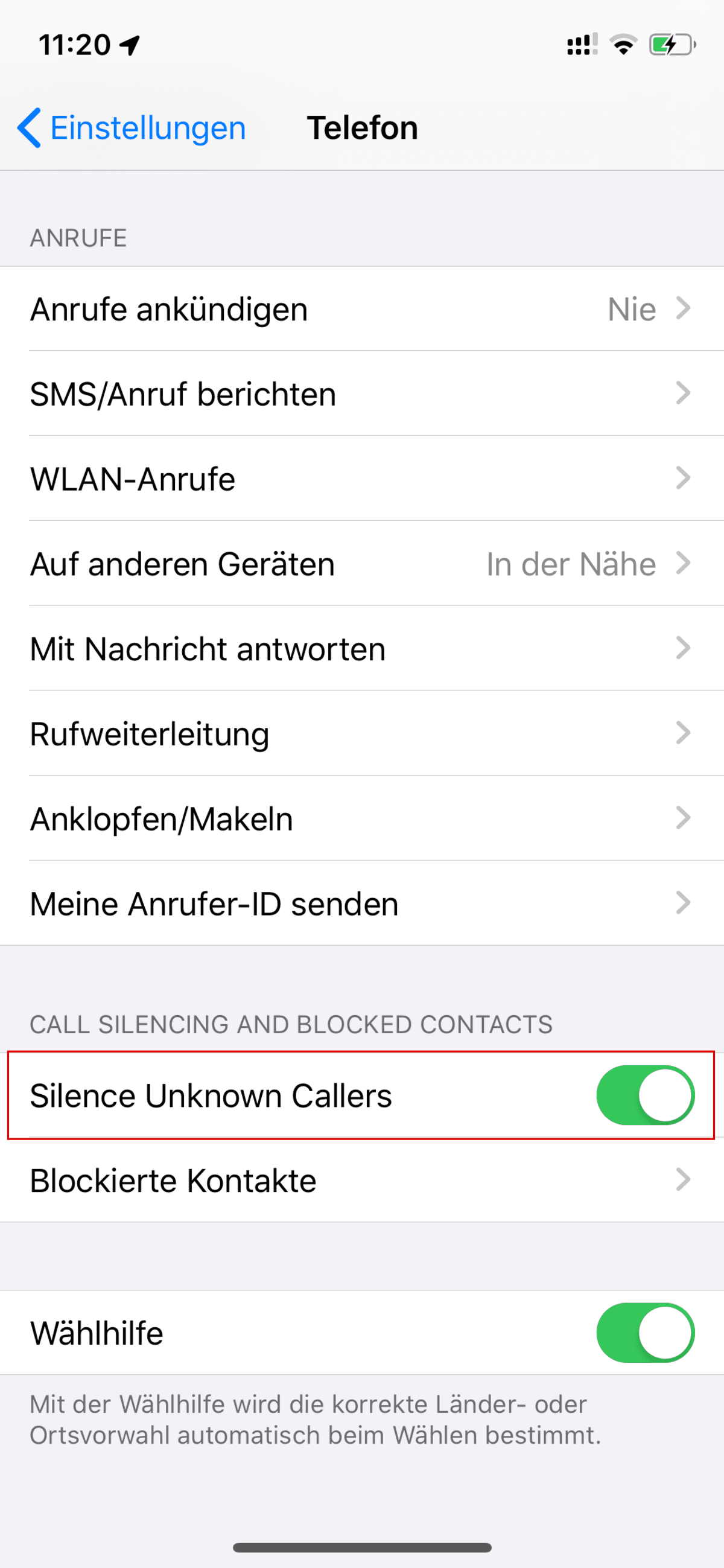Open Anrufe ankündigen setting
This screenshot has width=724, height=1568.
[362, 308]
